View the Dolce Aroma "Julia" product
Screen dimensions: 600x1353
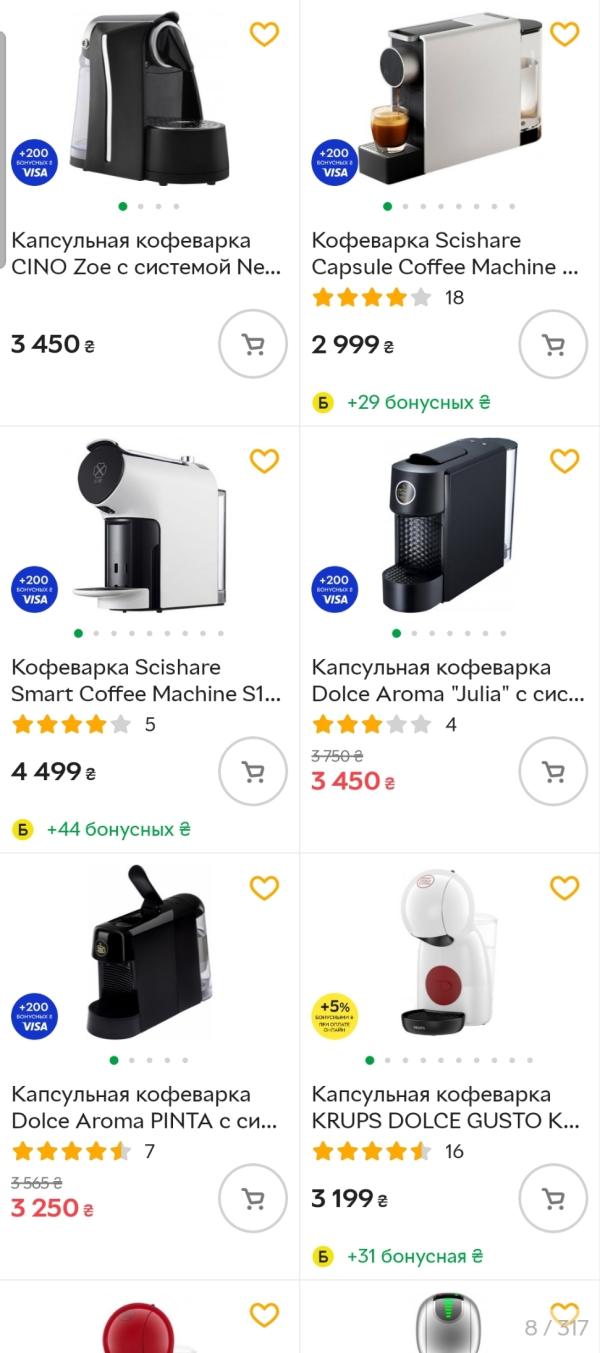pyautogui.click(x=447, y=680)
